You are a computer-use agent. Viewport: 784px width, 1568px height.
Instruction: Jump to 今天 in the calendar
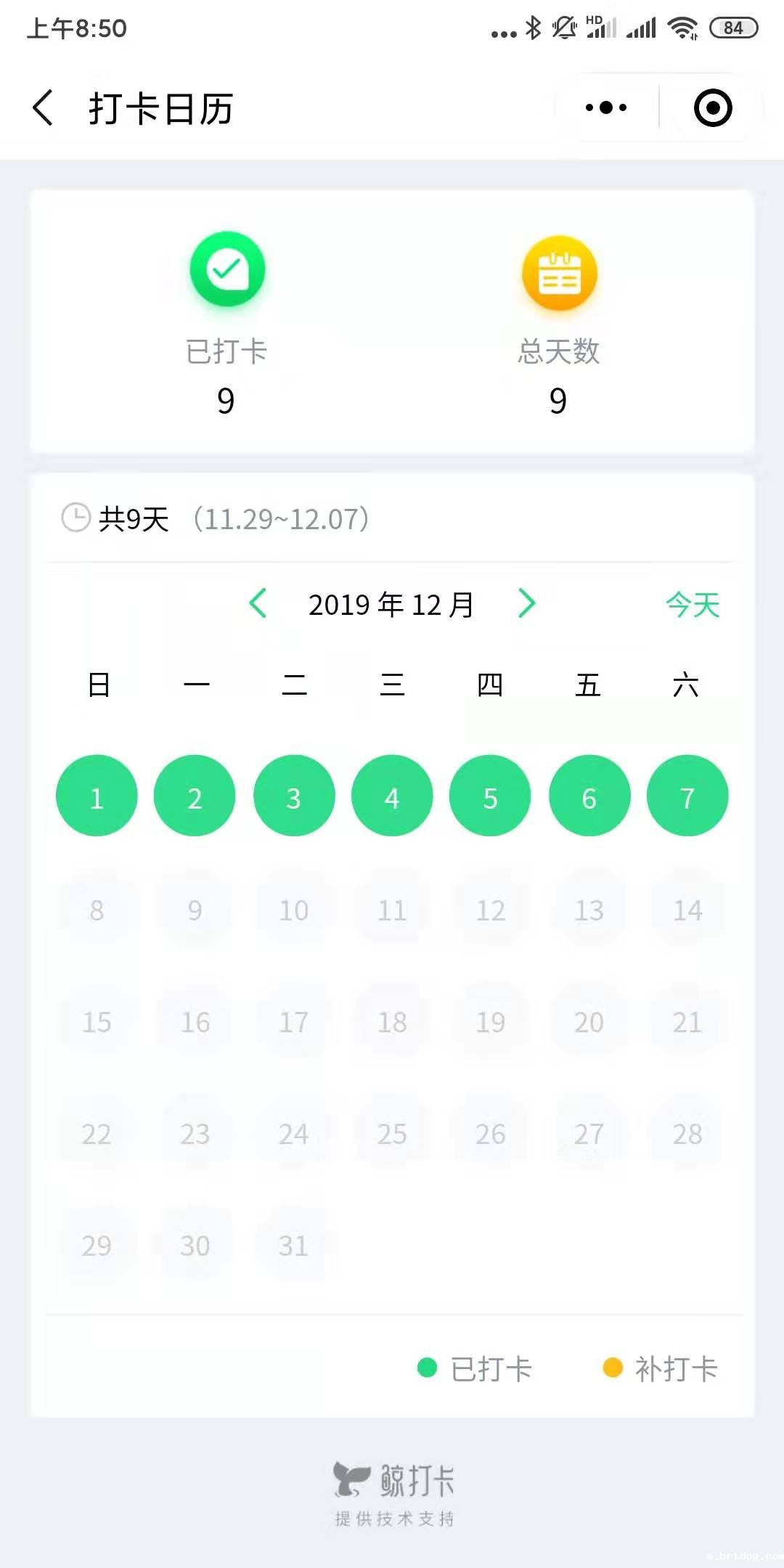pyautogui.click(x=693, y=605)
